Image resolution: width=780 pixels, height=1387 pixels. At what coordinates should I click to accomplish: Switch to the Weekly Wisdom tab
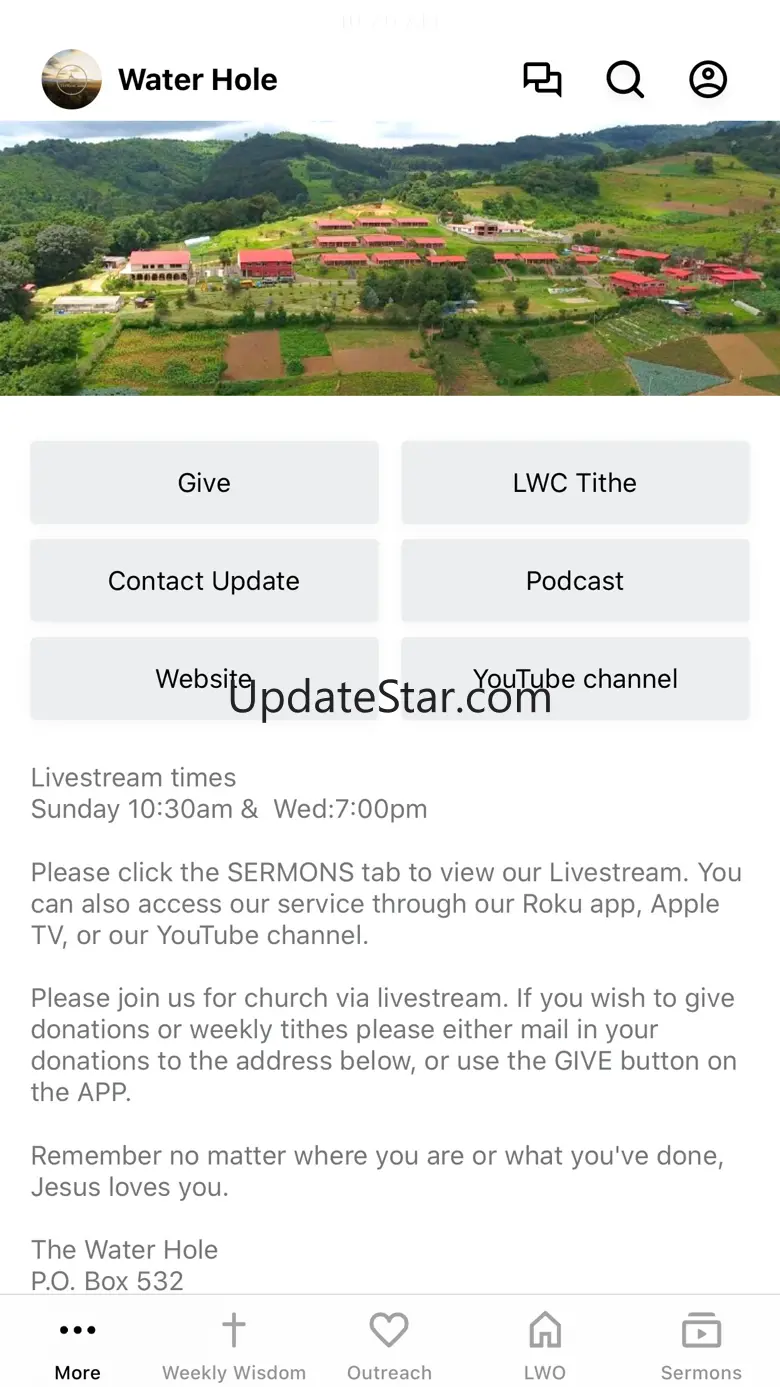point(234,1346)
